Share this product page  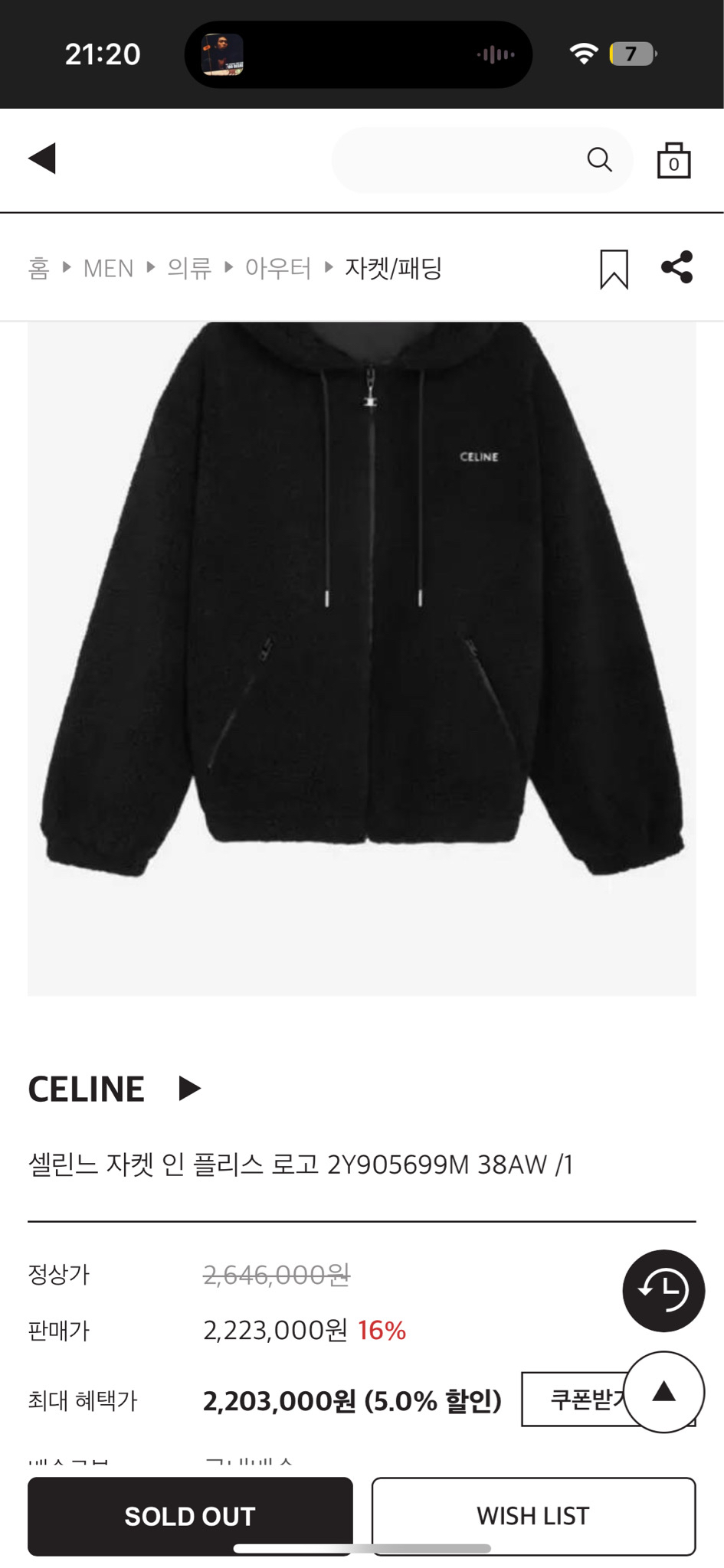point(676,267)
